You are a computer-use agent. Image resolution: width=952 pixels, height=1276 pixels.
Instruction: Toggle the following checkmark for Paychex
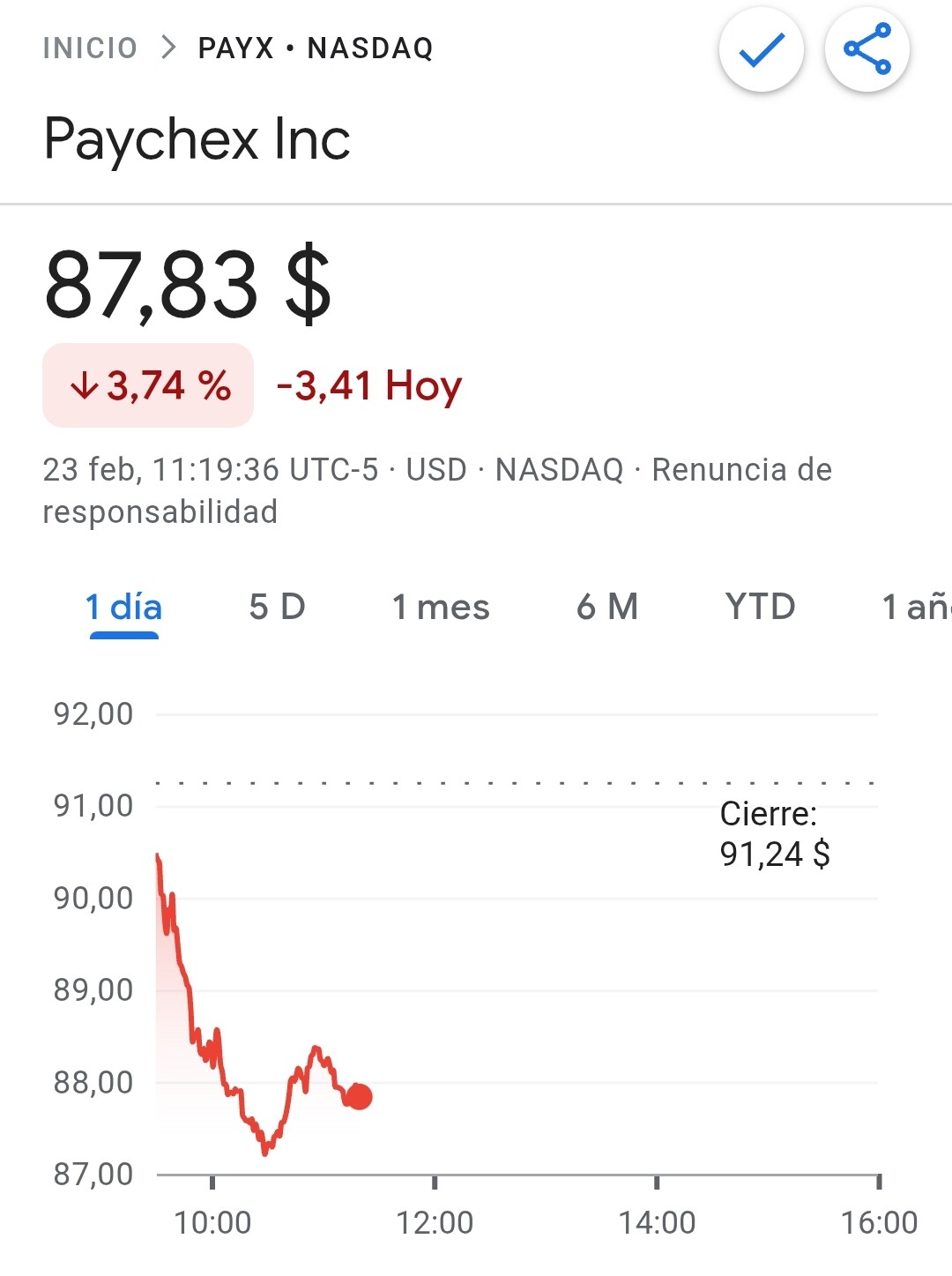coord(762,50)
